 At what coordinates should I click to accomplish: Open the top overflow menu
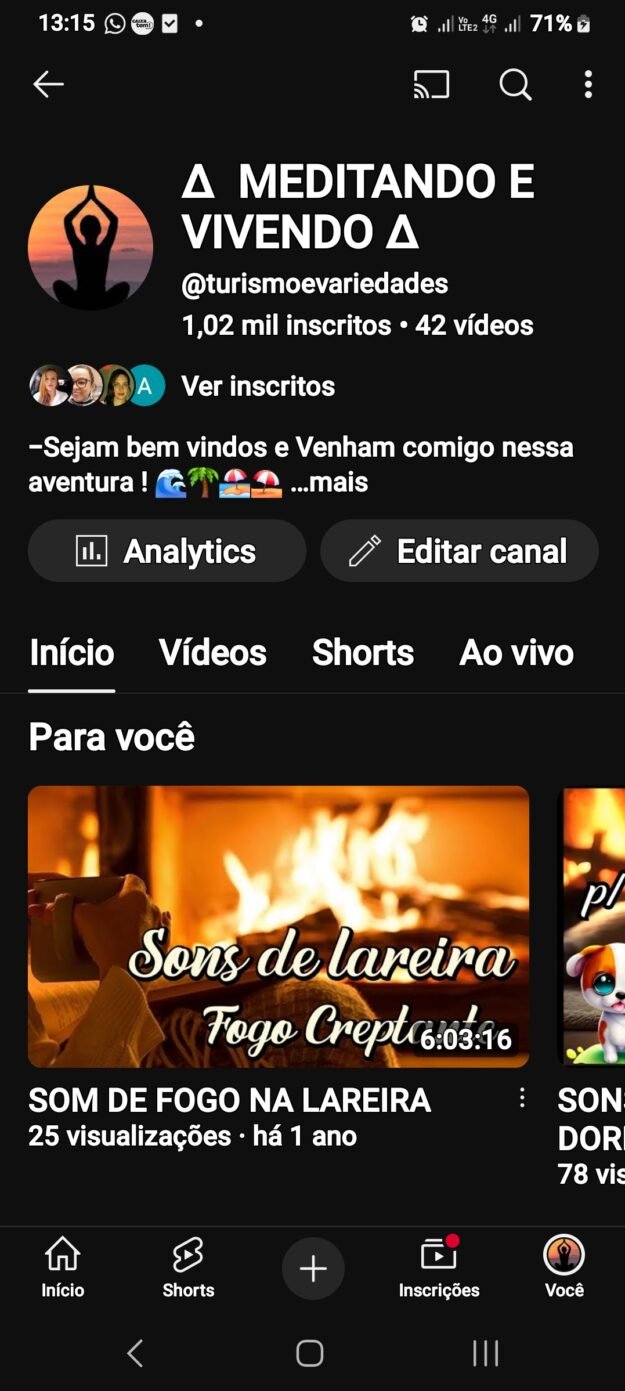pyautogui.click(x=588, y=85)
